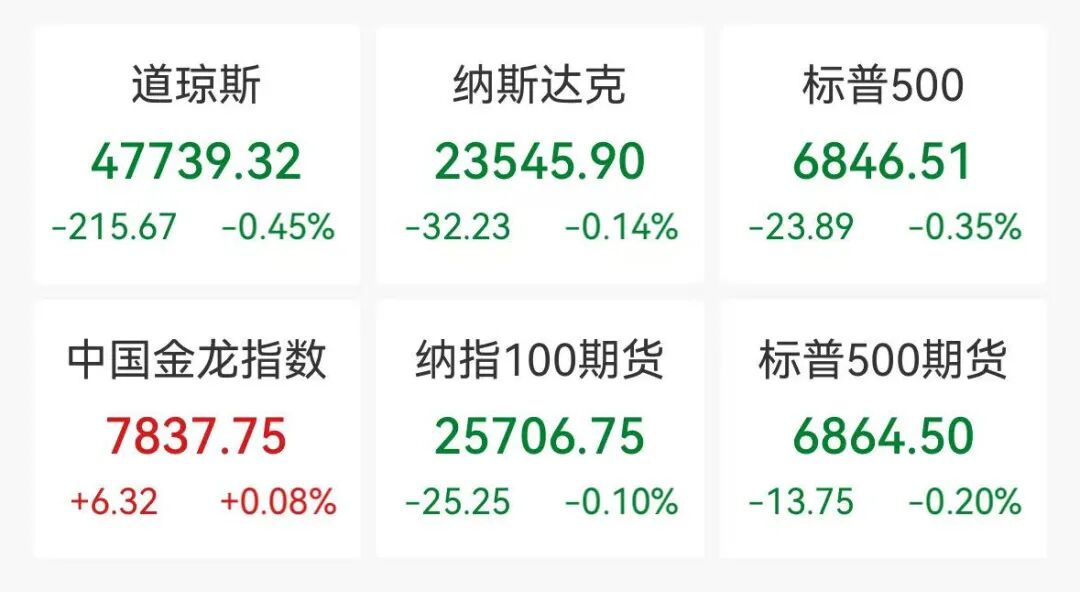
Task: Open the 中国金龙指数 card
Action: click(196, 430)
